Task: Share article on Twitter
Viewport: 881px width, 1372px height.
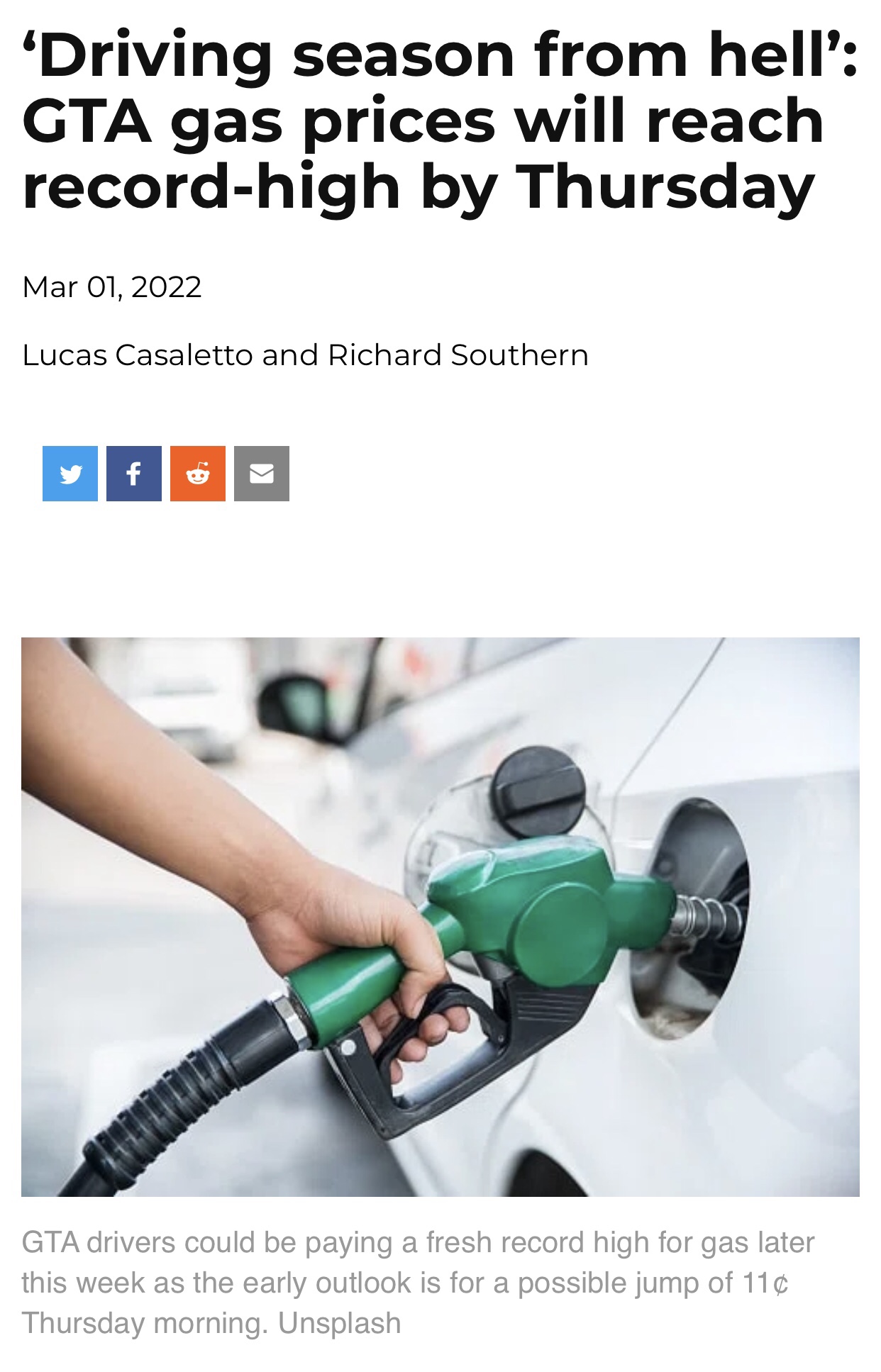Action: pyautogui.click(x=70, y=474)
